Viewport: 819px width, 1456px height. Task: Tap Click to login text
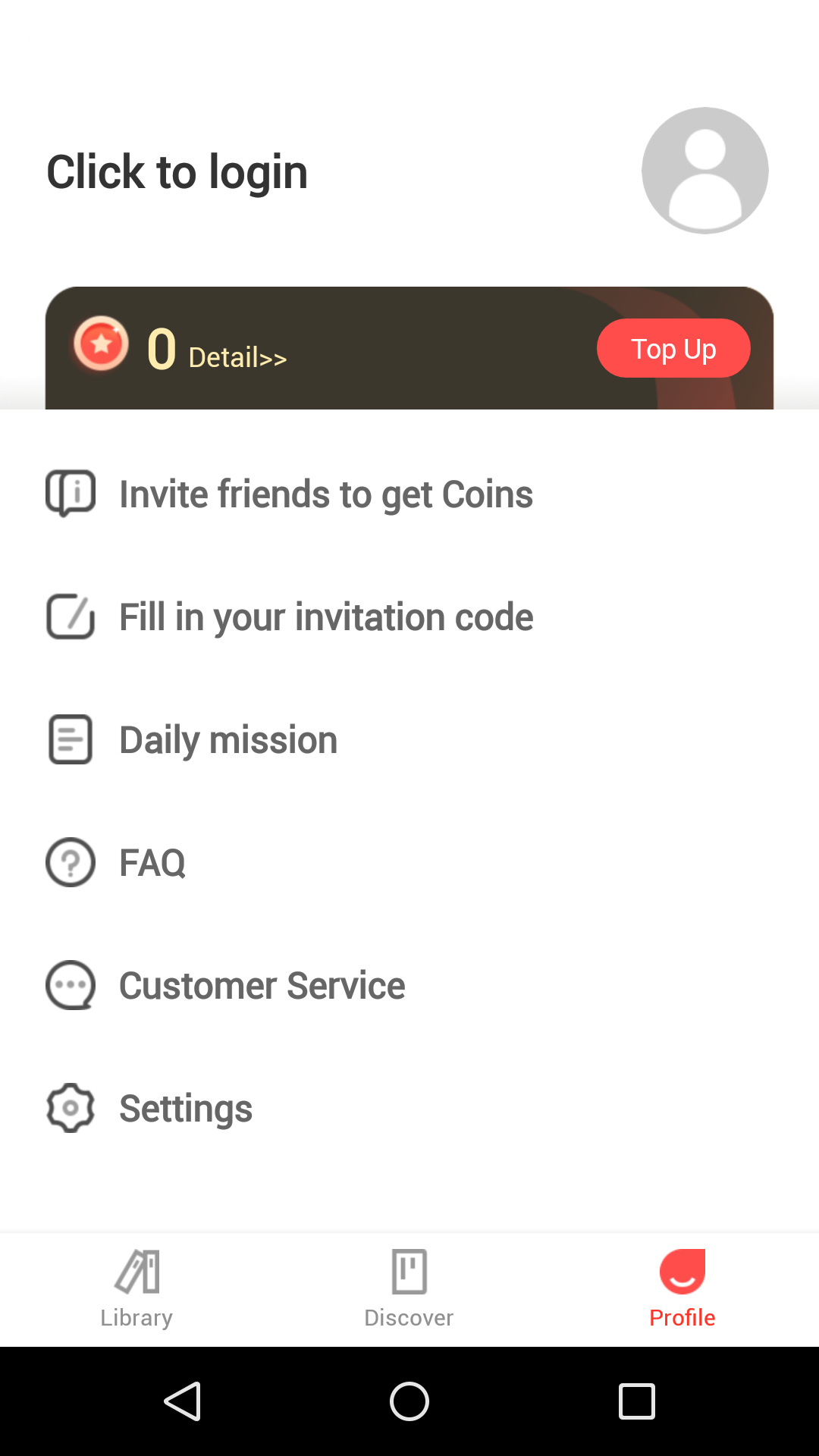click(x=177, y=172)
